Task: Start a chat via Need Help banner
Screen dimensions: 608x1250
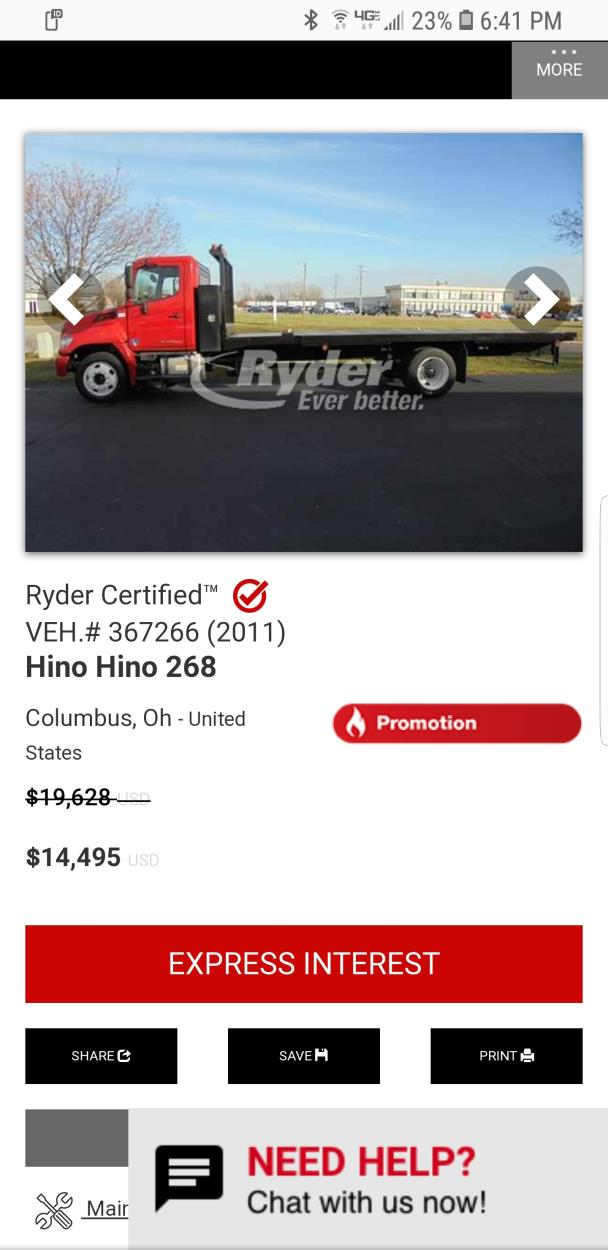Action: 368,1180
